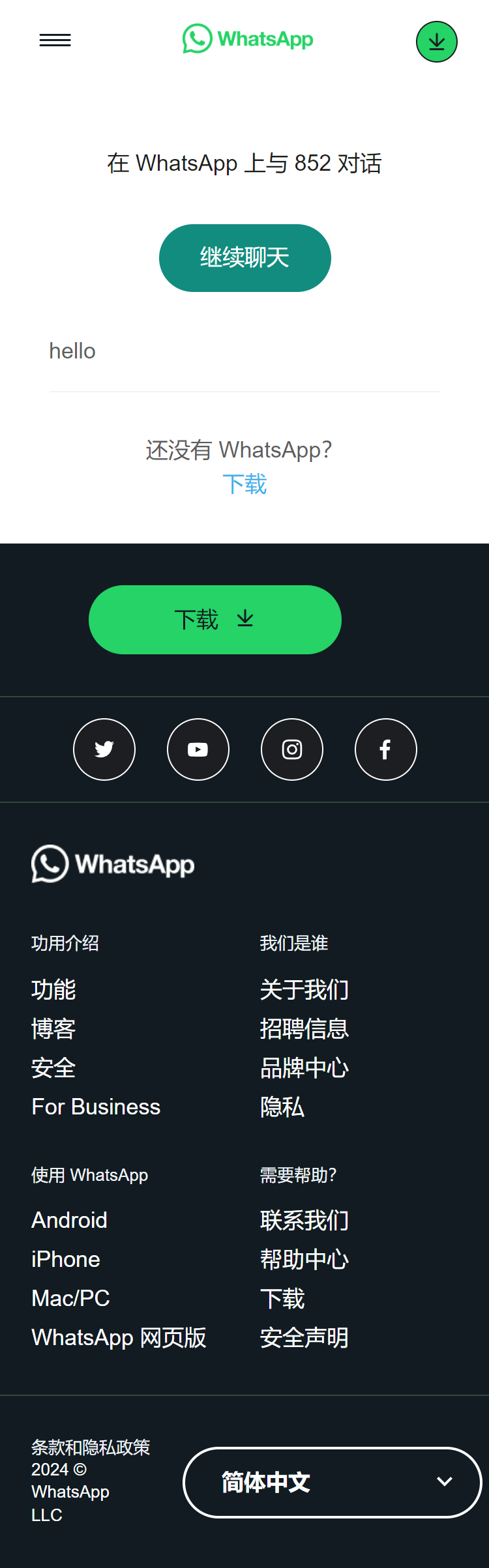Viewport: 489px width, 1568px height.
Task: Open the 功能 link
Action: (53, 989)
